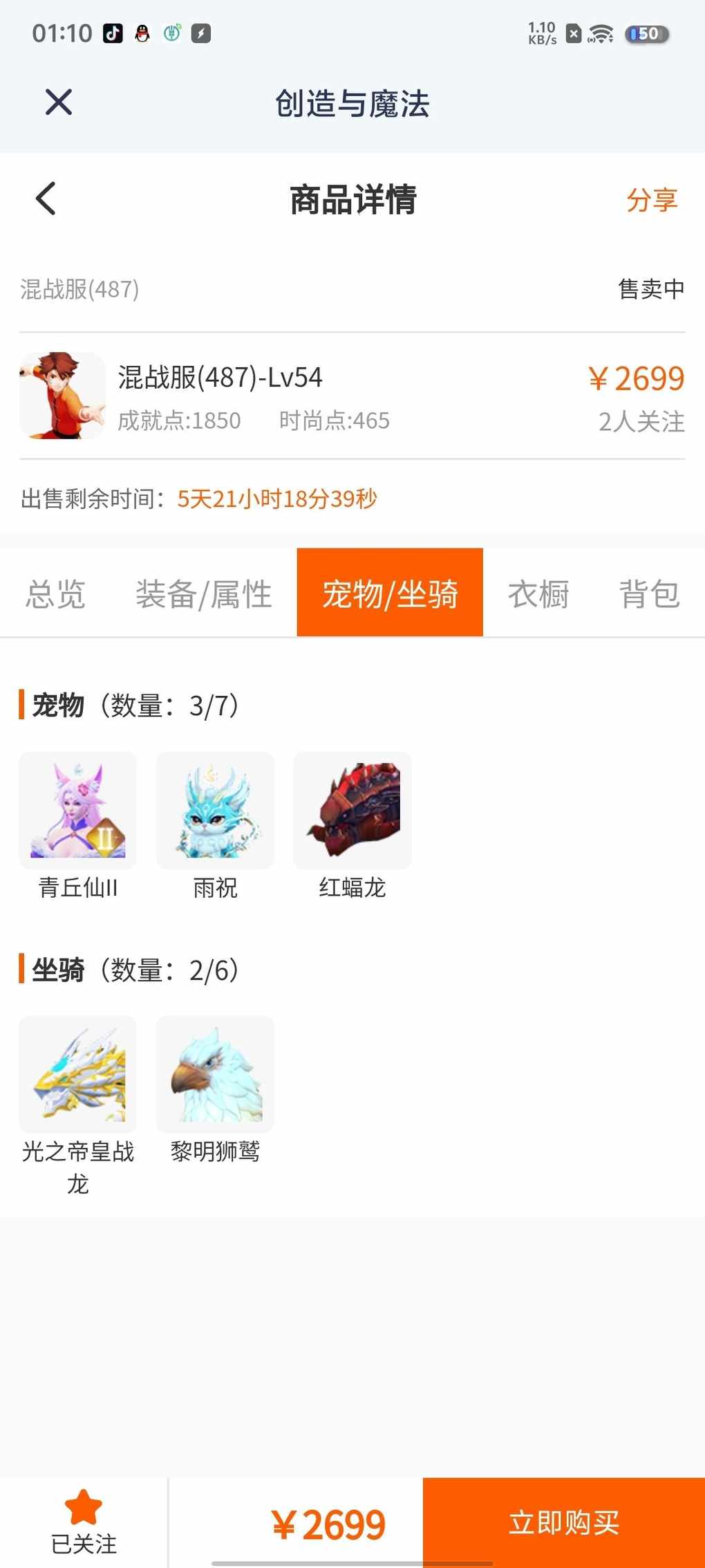The height and width of the screenshot is (1568, 705).
Task: View the 雨祝 pet details
Action: click(x=216, y=811)
